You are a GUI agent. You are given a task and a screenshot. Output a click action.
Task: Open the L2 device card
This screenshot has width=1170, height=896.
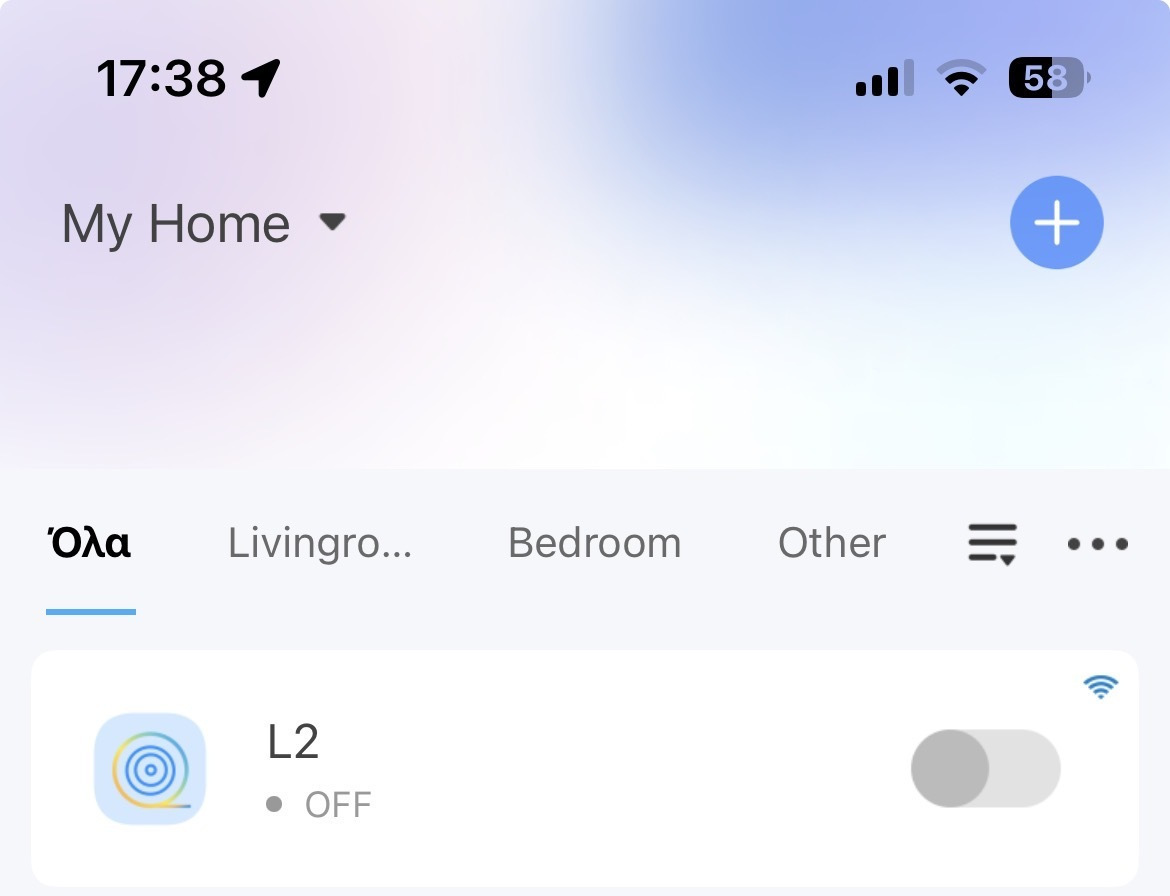click(x=585, y=768)
